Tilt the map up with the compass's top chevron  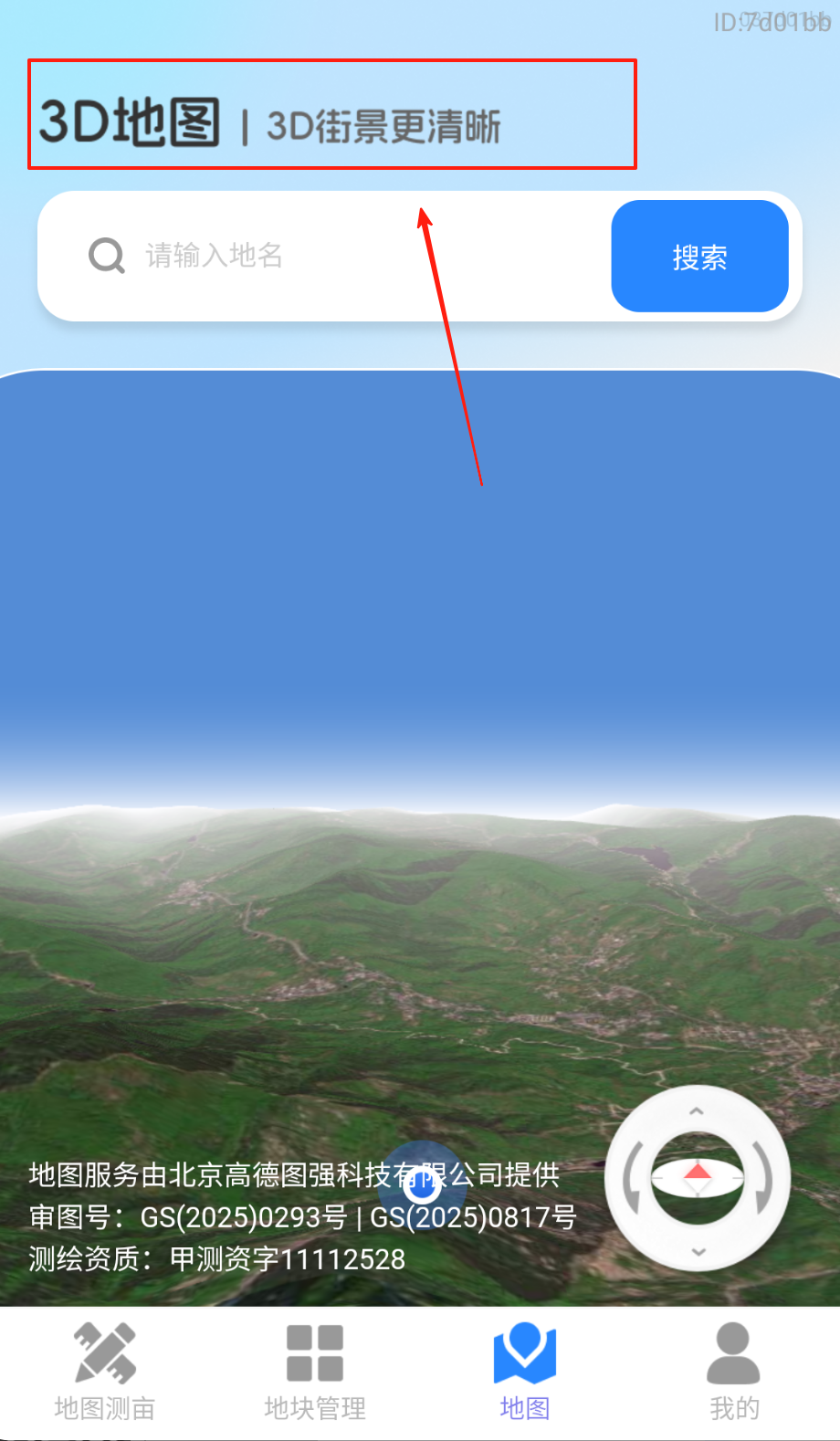tap(697, 1111)
